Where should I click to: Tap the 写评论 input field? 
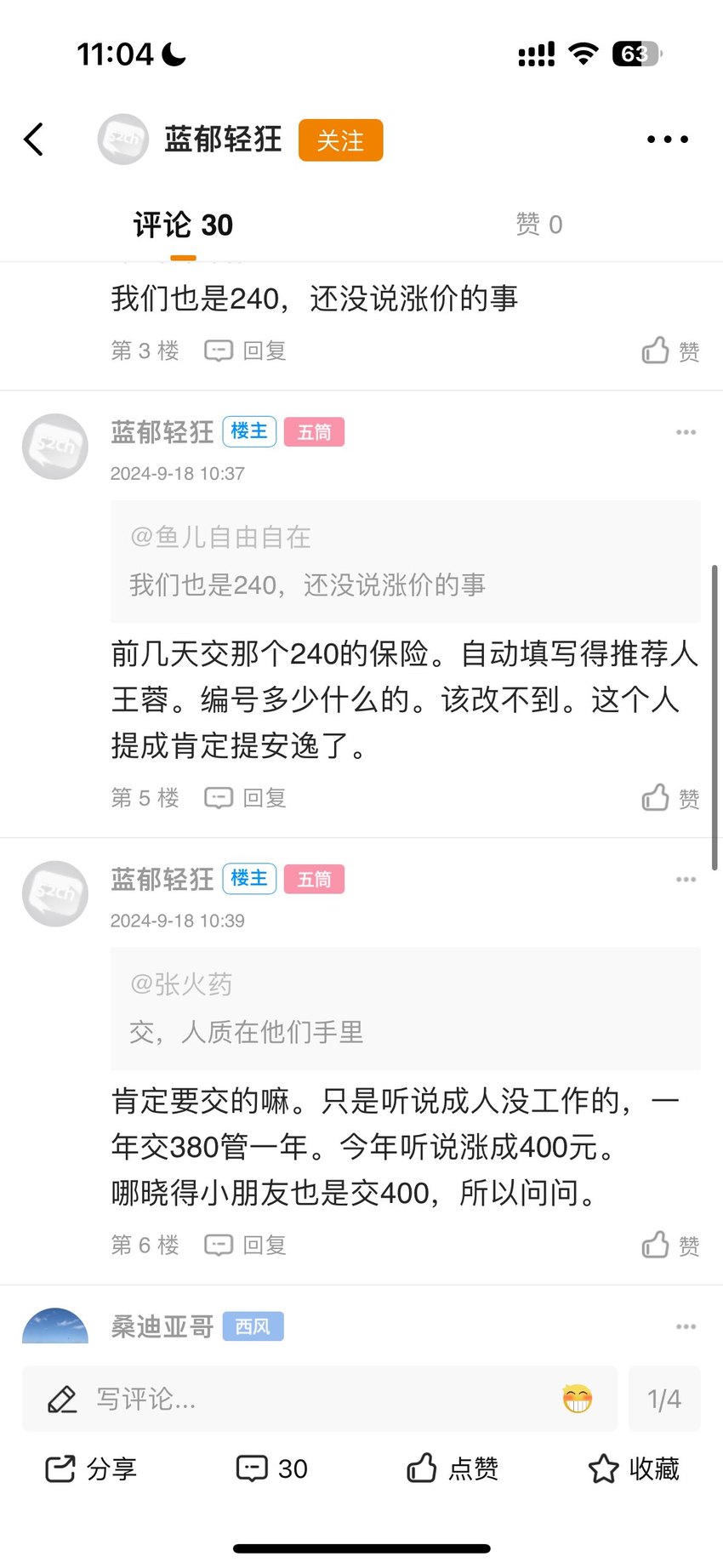pos(320,1399)
